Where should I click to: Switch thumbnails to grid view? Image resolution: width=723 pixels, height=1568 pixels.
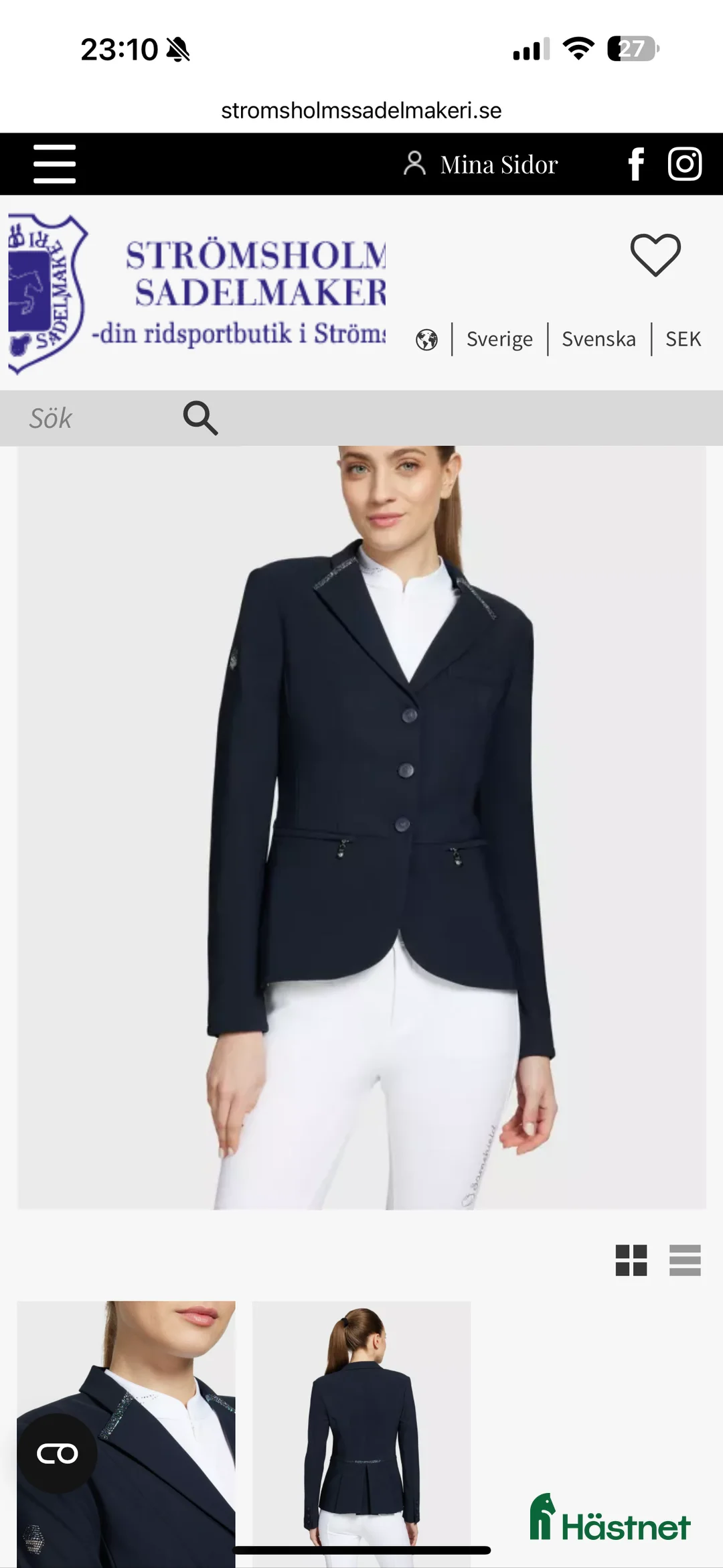click(631, 1260)
